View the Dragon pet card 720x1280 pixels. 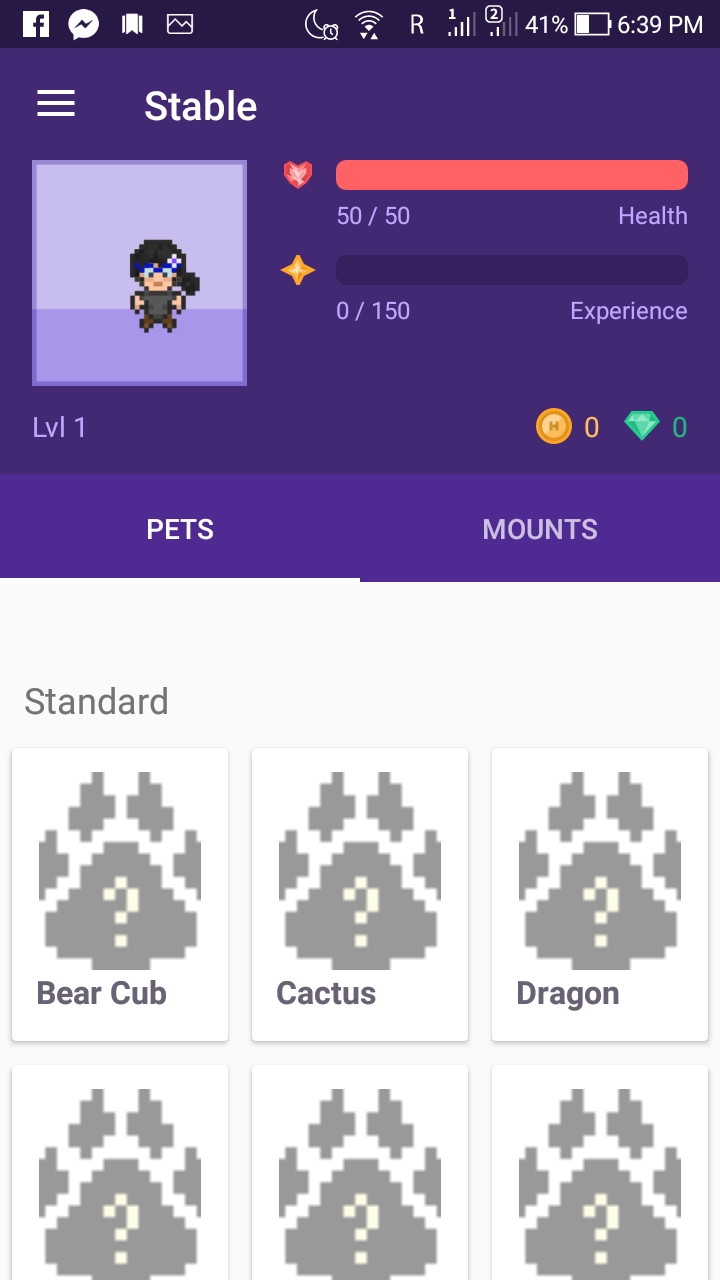tap(600, 893)
